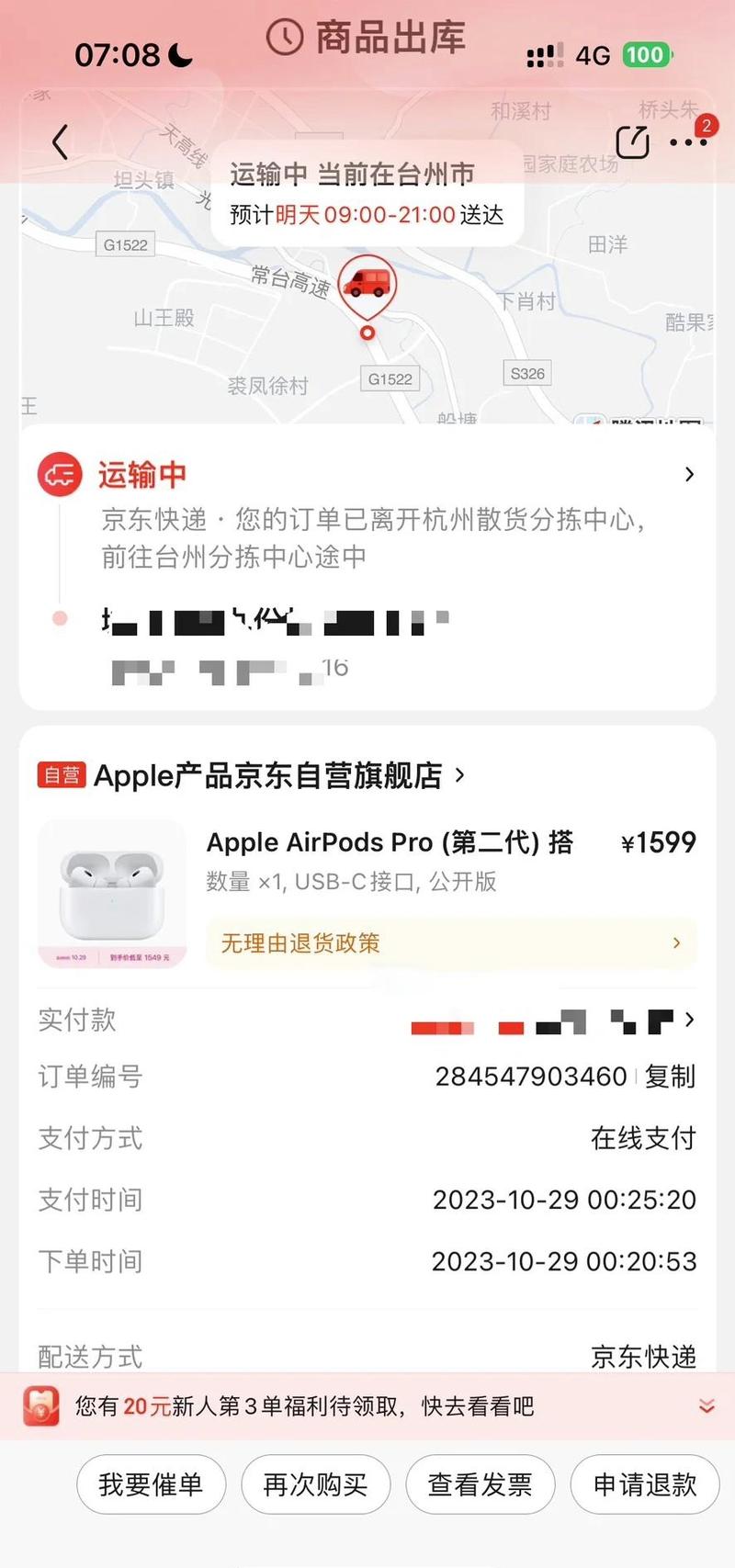Claim the 20元 new user benefit
This screenshot has width=735, height=1568.
click(303, 1406)
